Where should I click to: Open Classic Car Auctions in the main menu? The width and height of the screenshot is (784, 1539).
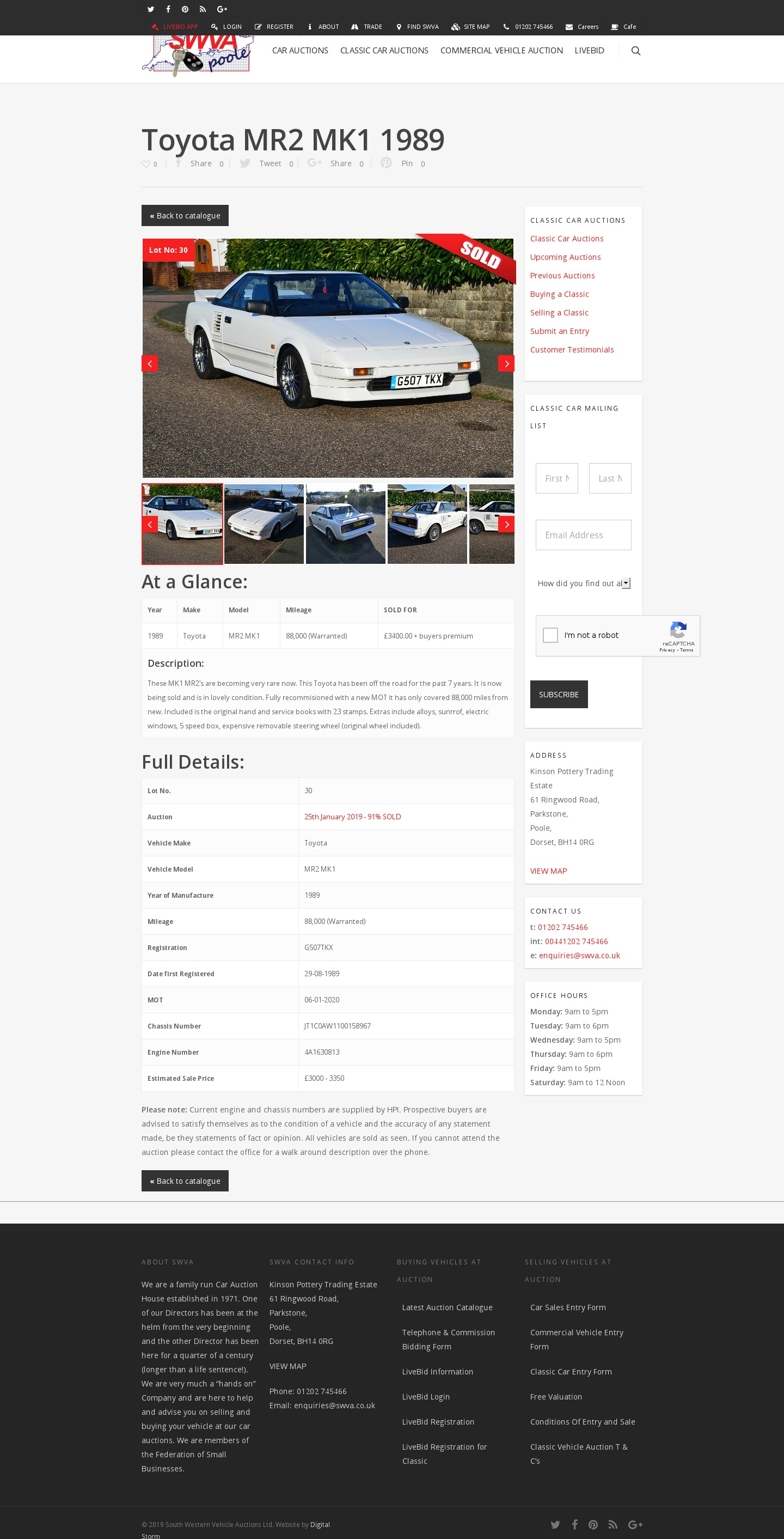384,51
